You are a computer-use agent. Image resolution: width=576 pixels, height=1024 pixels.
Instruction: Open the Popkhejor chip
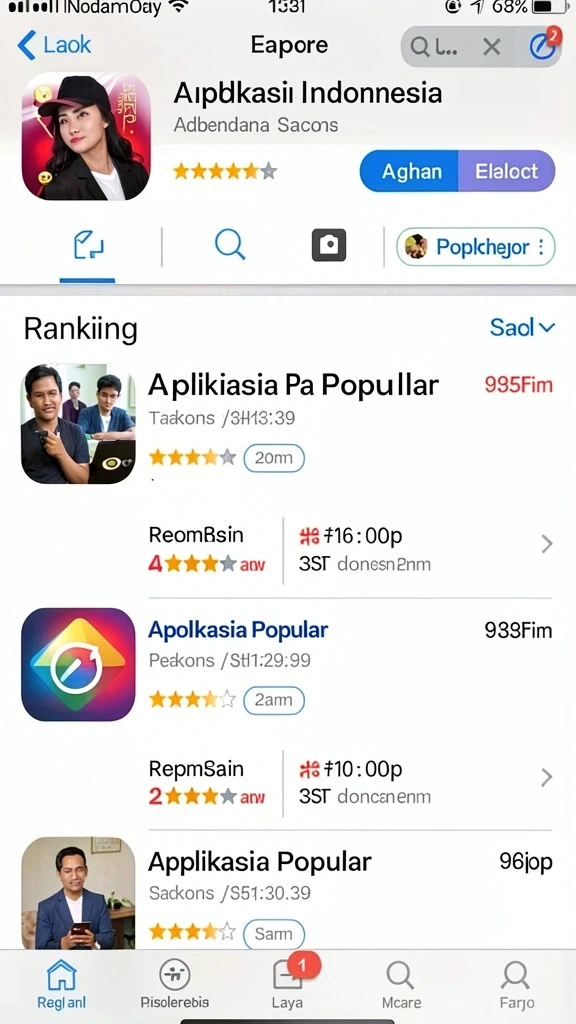(x=476, y=247)
